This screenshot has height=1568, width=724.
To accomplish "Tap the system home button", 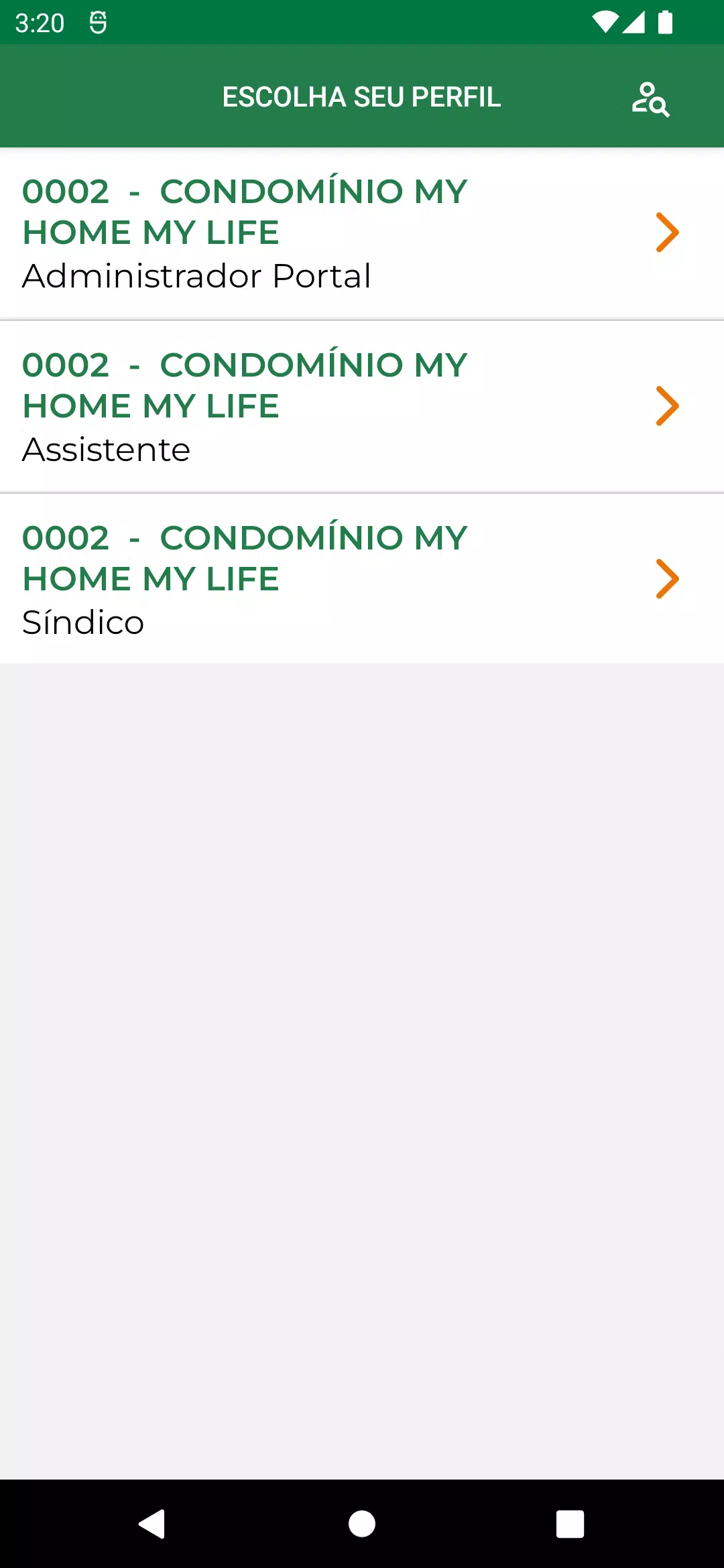I will (362, 1524).
